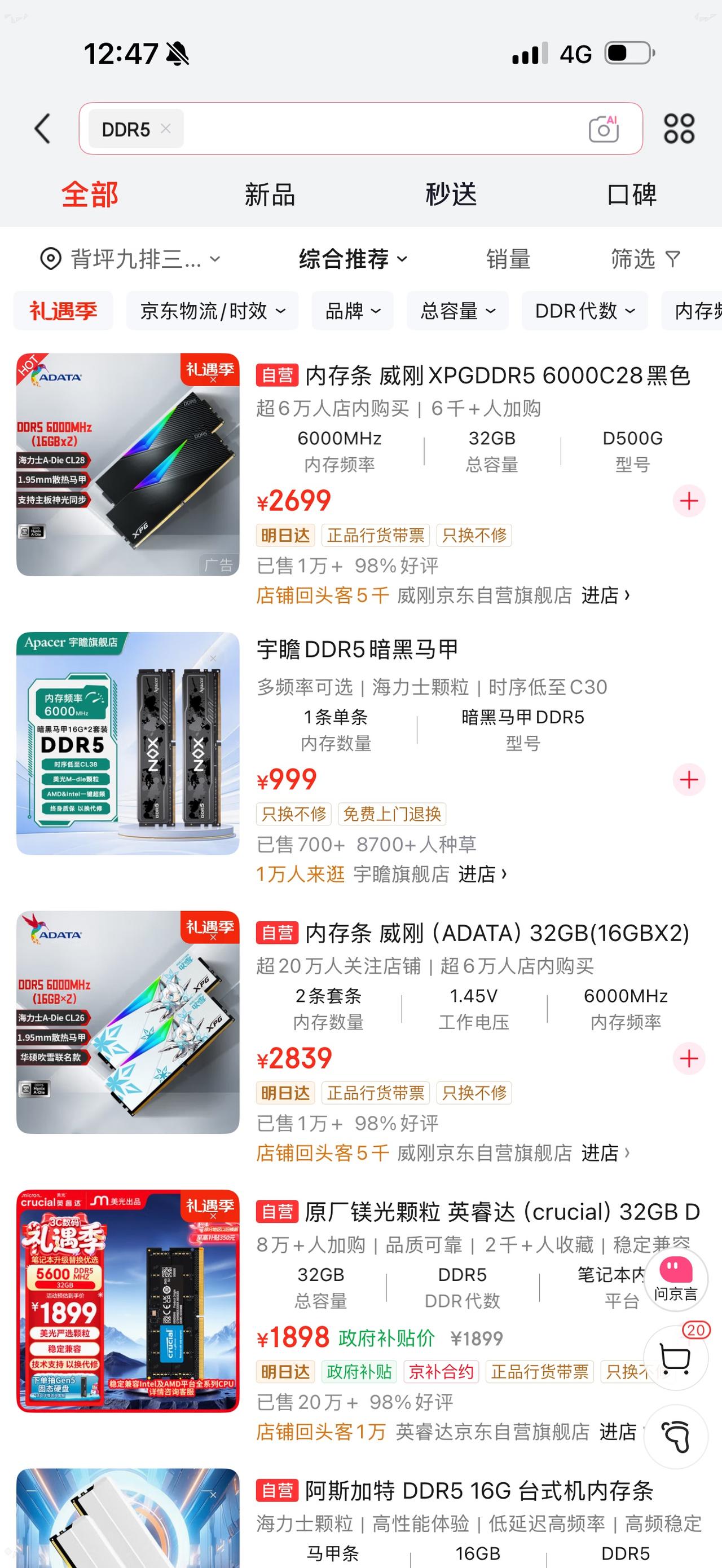
Task: Sort results by 销量 sales
Action: click(x=510, y=259)
